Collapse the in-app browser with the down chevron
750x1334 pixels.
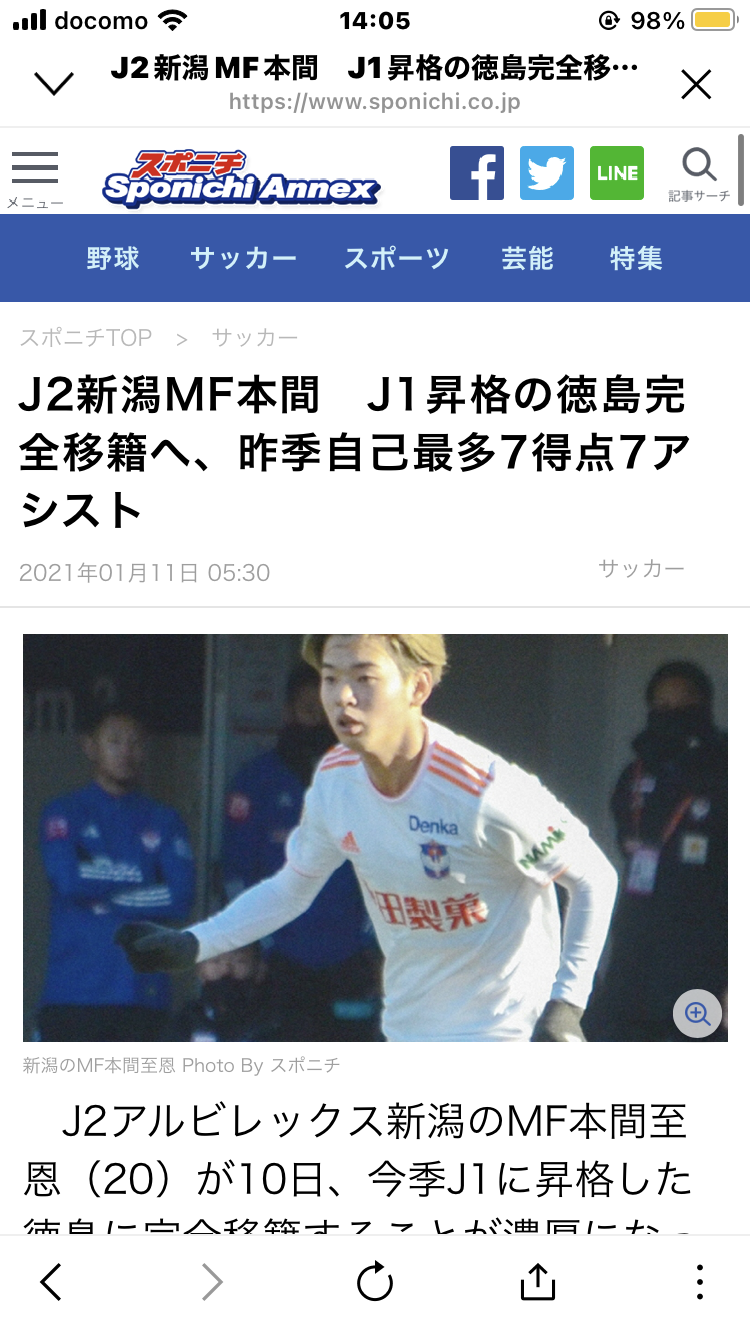tap(54, 84)
